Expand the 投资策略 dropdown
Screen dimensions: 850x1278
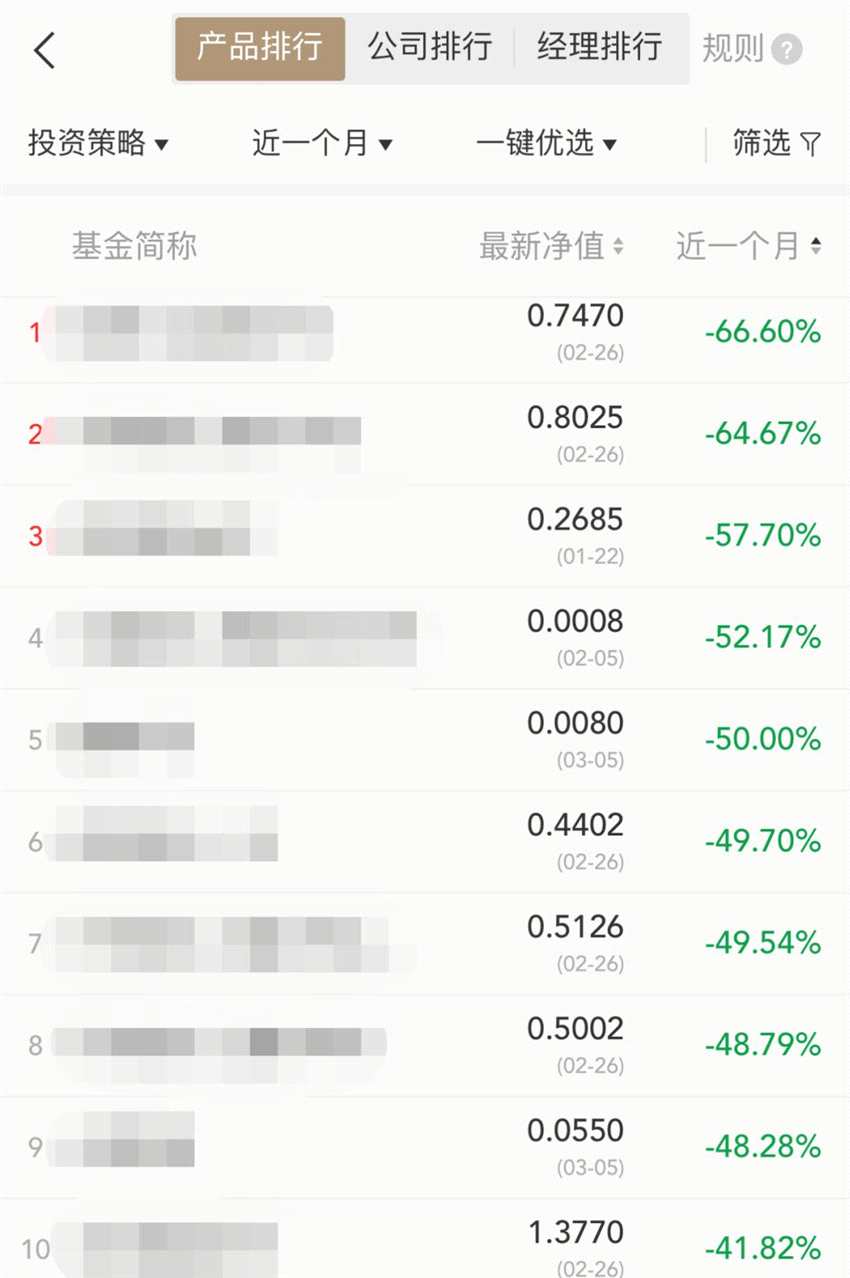pos(98,144)
